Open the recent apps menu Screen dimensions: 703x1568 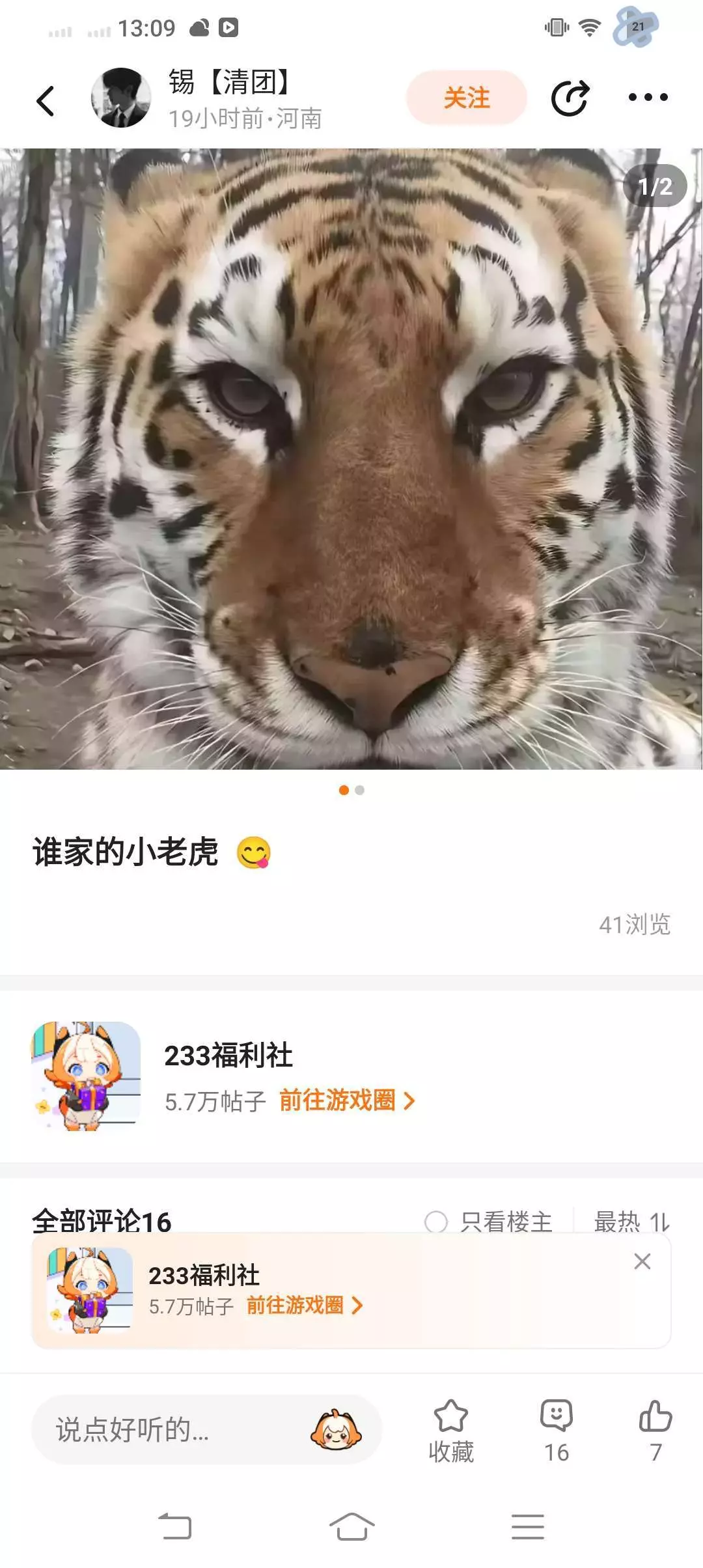[x=527, y=1526]
